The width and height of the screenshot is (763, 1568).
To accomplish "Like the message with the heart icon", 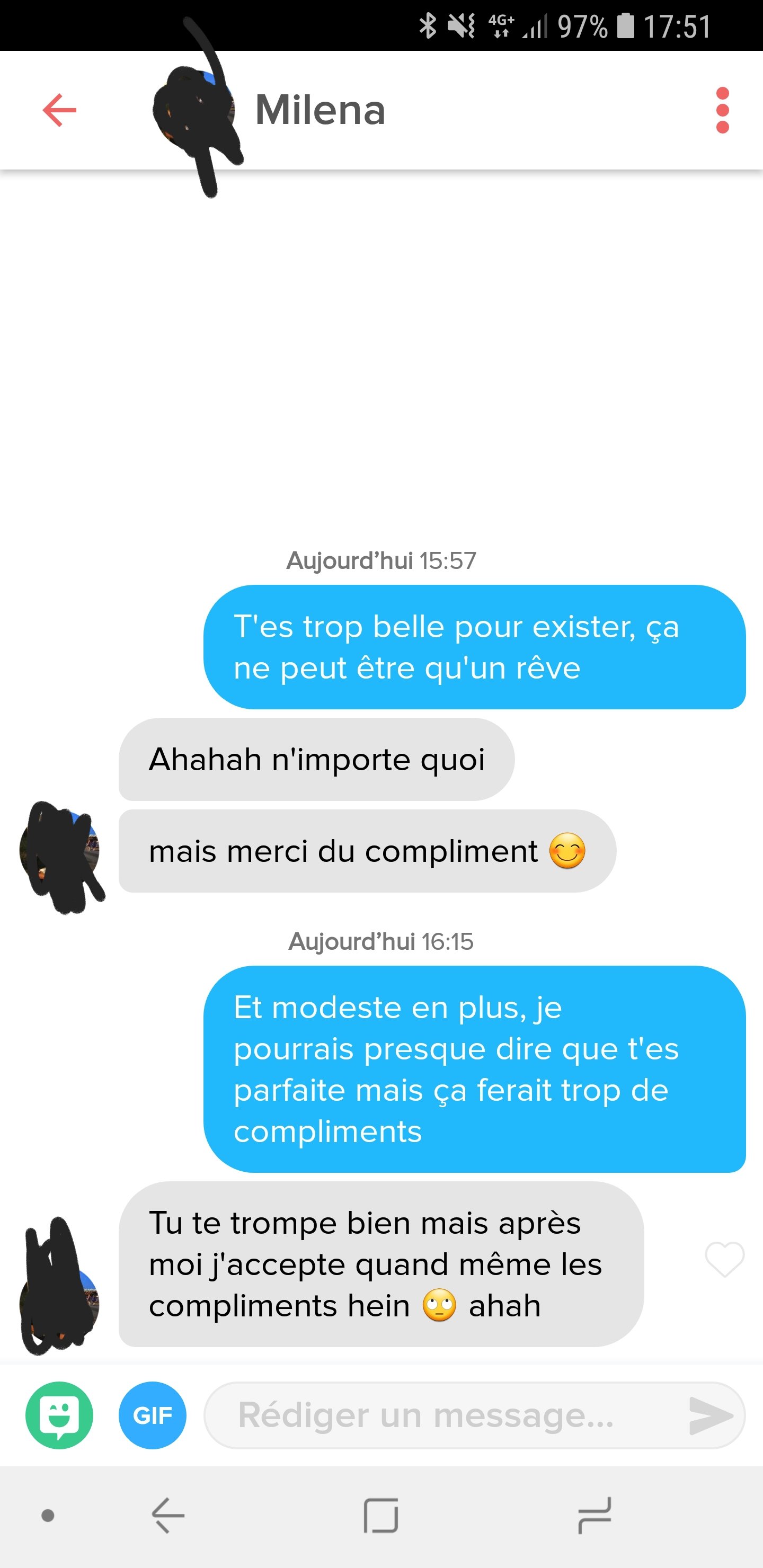I will click(724, 1259).
